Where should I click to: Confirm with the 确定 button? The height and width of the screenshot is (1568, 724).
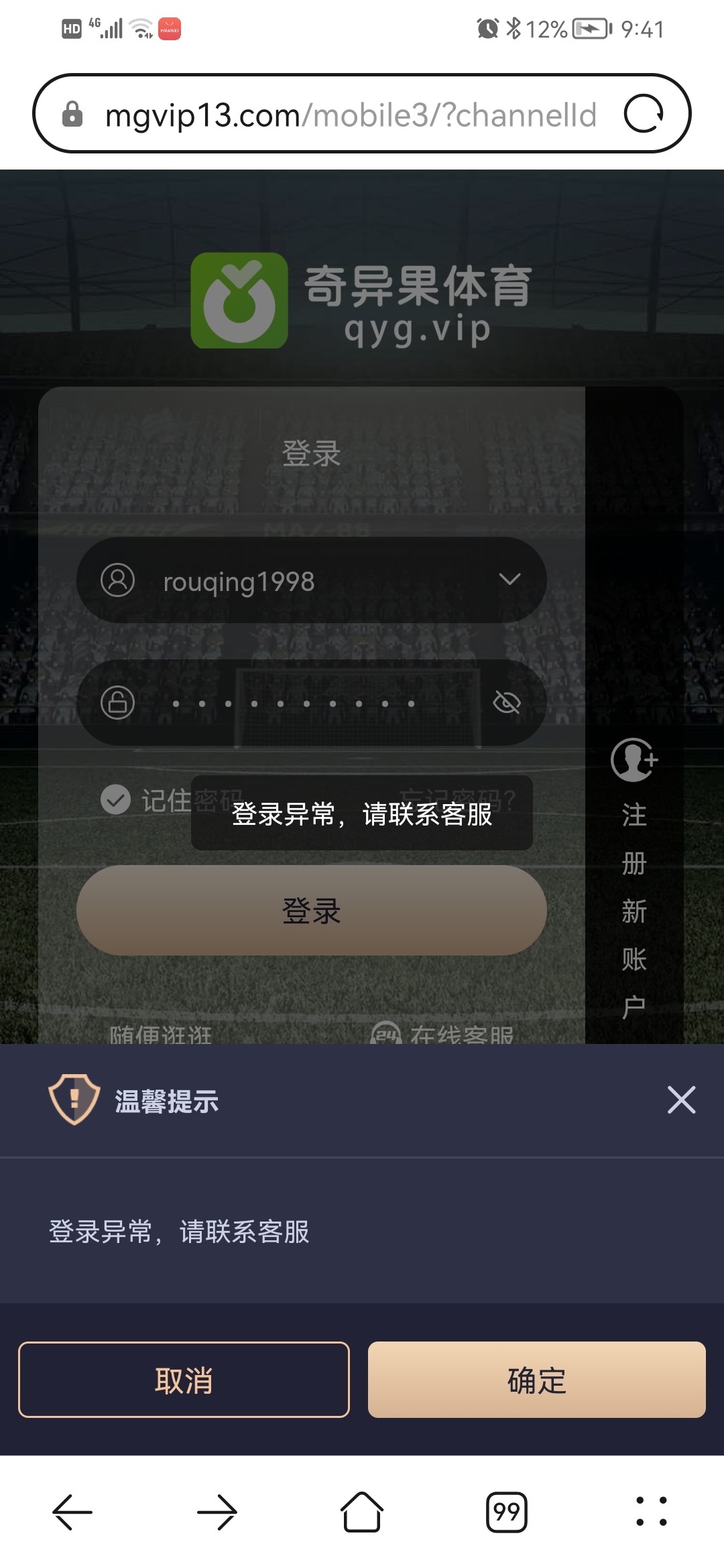click(x=536, y=1380)
